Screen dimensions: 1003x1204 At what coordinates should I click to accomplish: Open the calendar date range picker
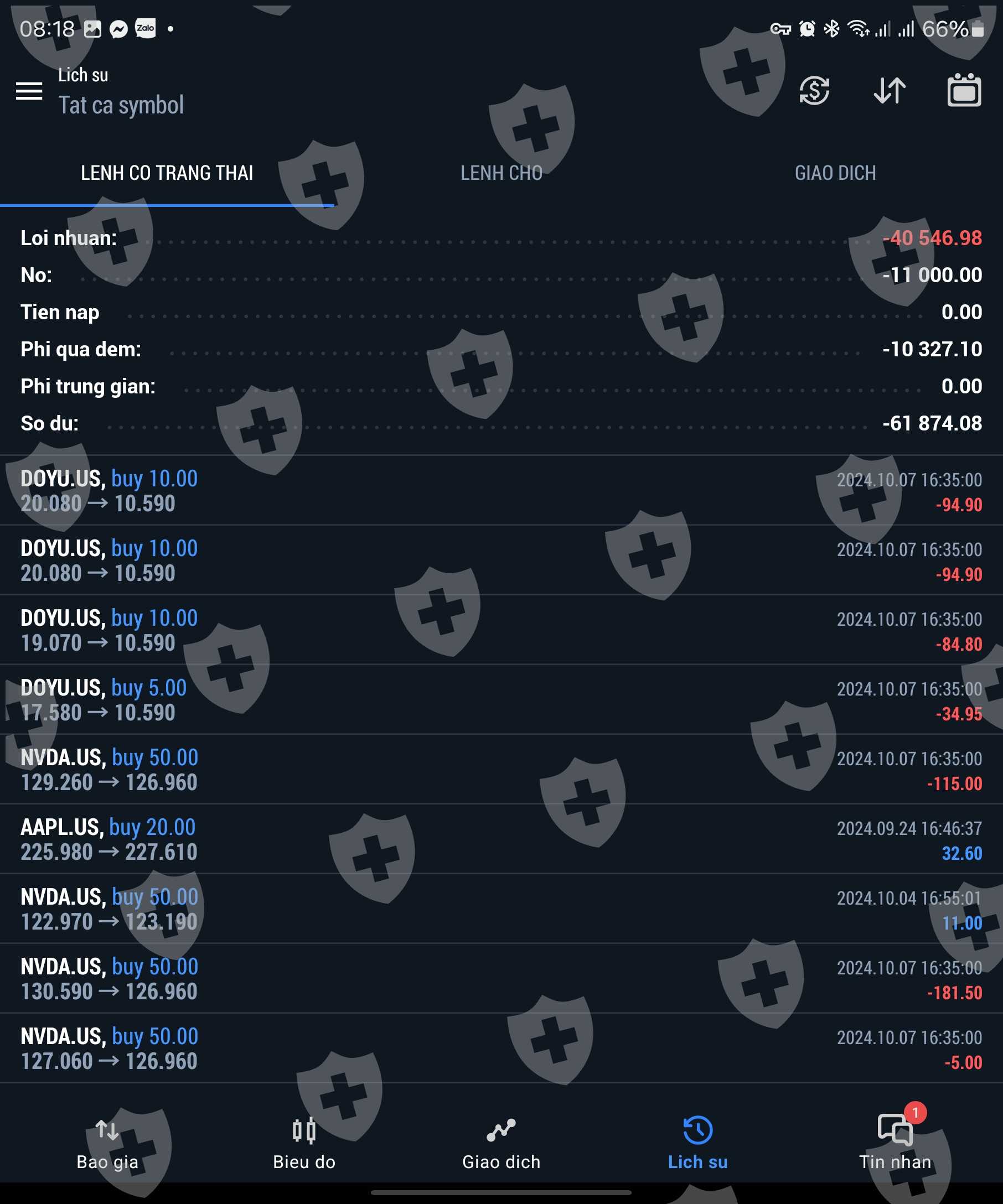(964, 90)
